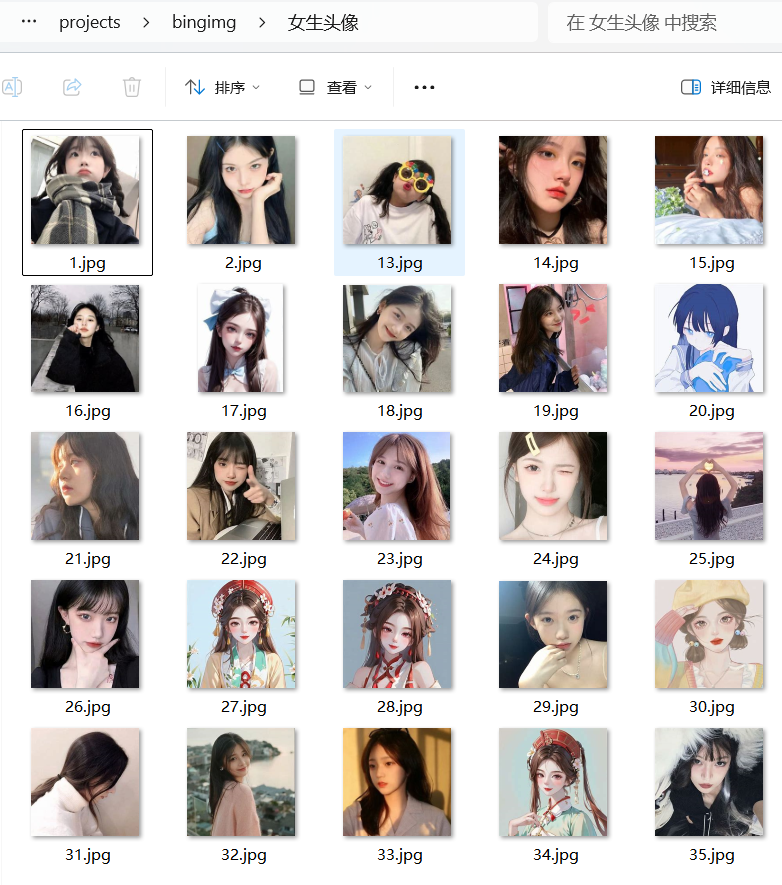782x885 pixels.
Task: Toggle the 详细信息 details pane
Action: (x=726, y=87)
